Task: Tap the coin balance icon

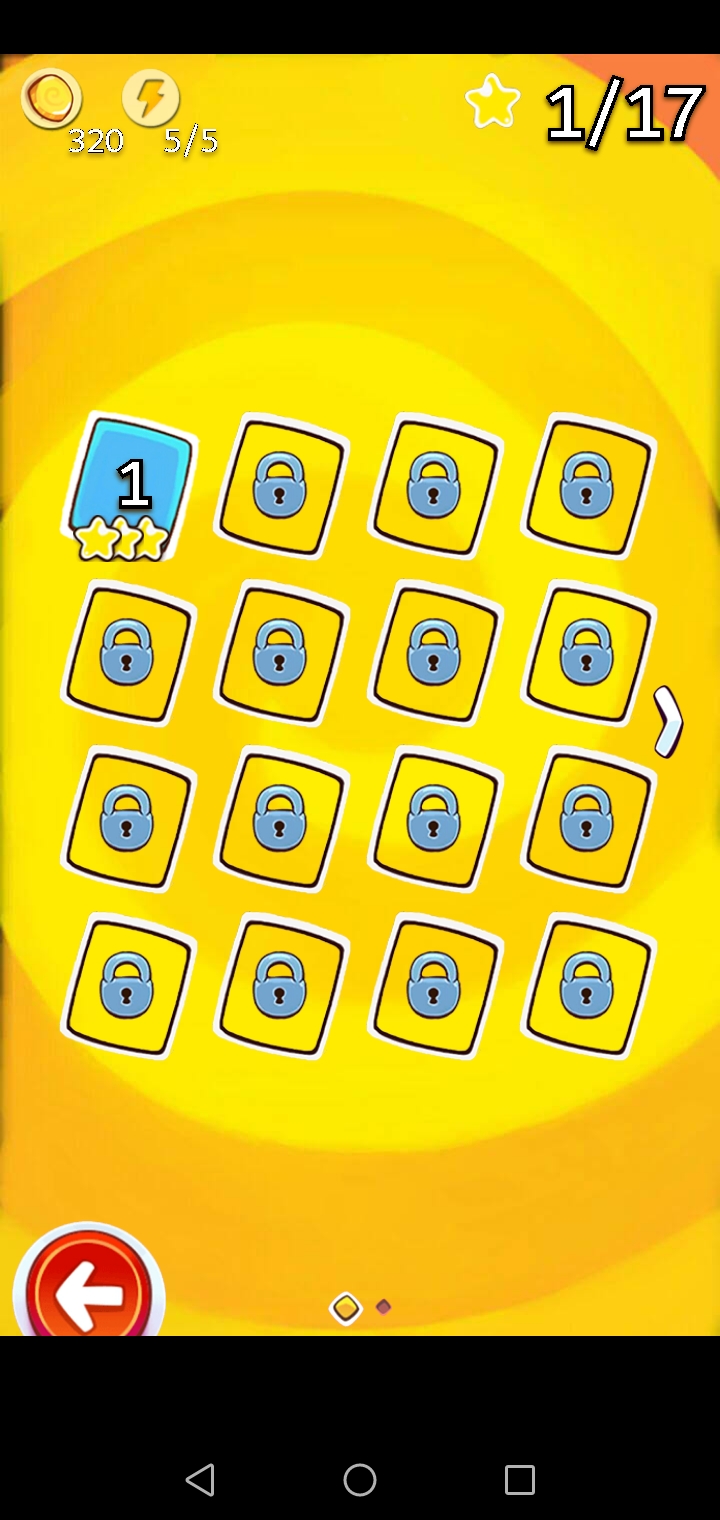Action: click(x=51, y=99)
